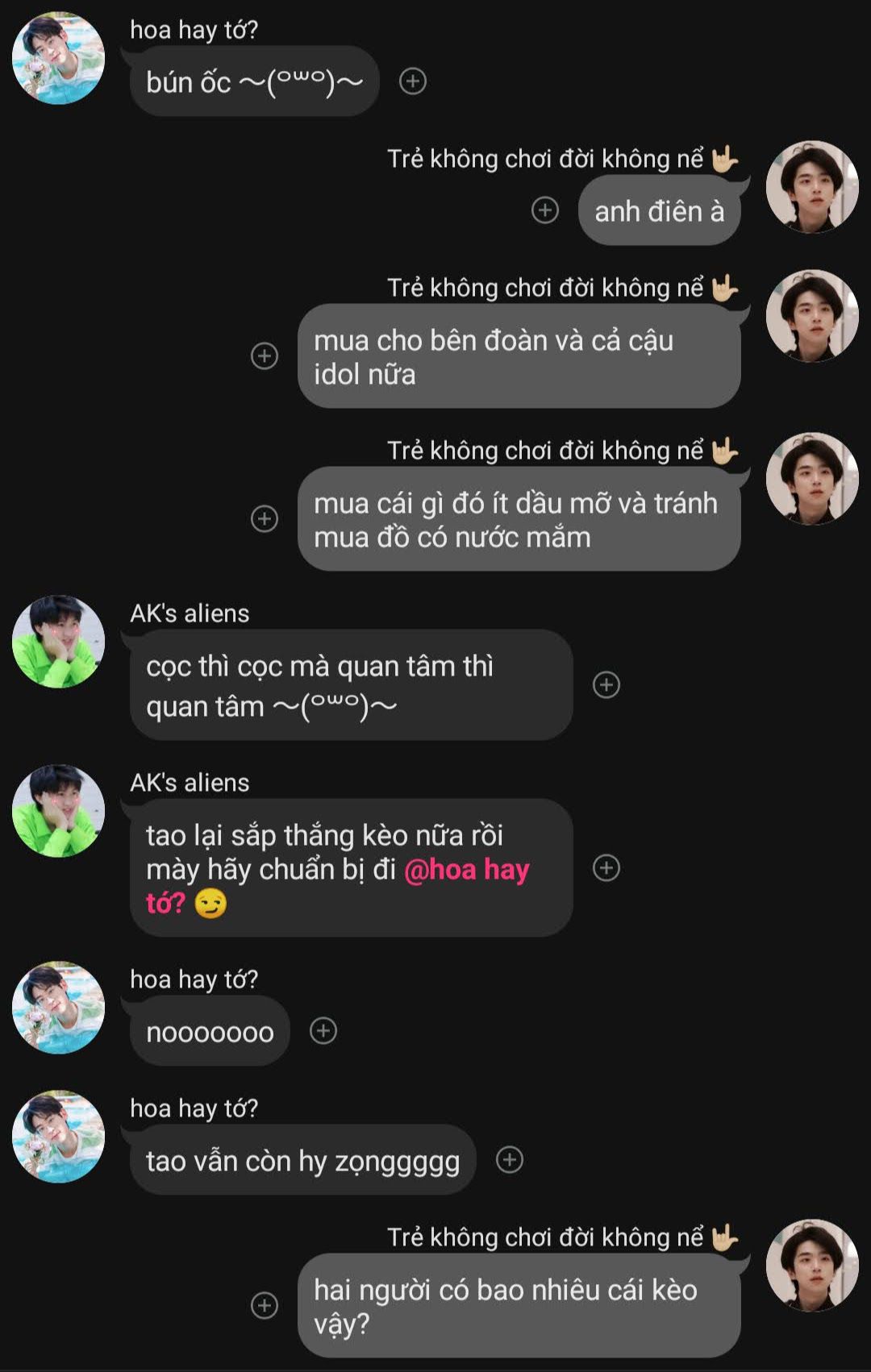
Task: Add reaction to the "anh điên à" message
Action: pyautogui.click(x=545, y=210)
